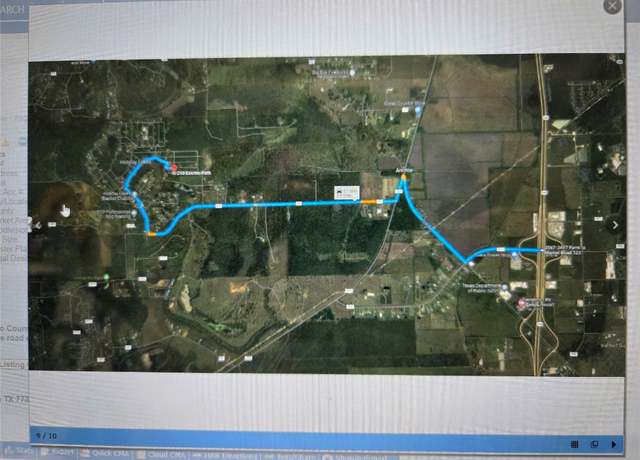This screenshot has width=640, height=460.
Task: Start the photo slideshow
Action: point(614,443)
